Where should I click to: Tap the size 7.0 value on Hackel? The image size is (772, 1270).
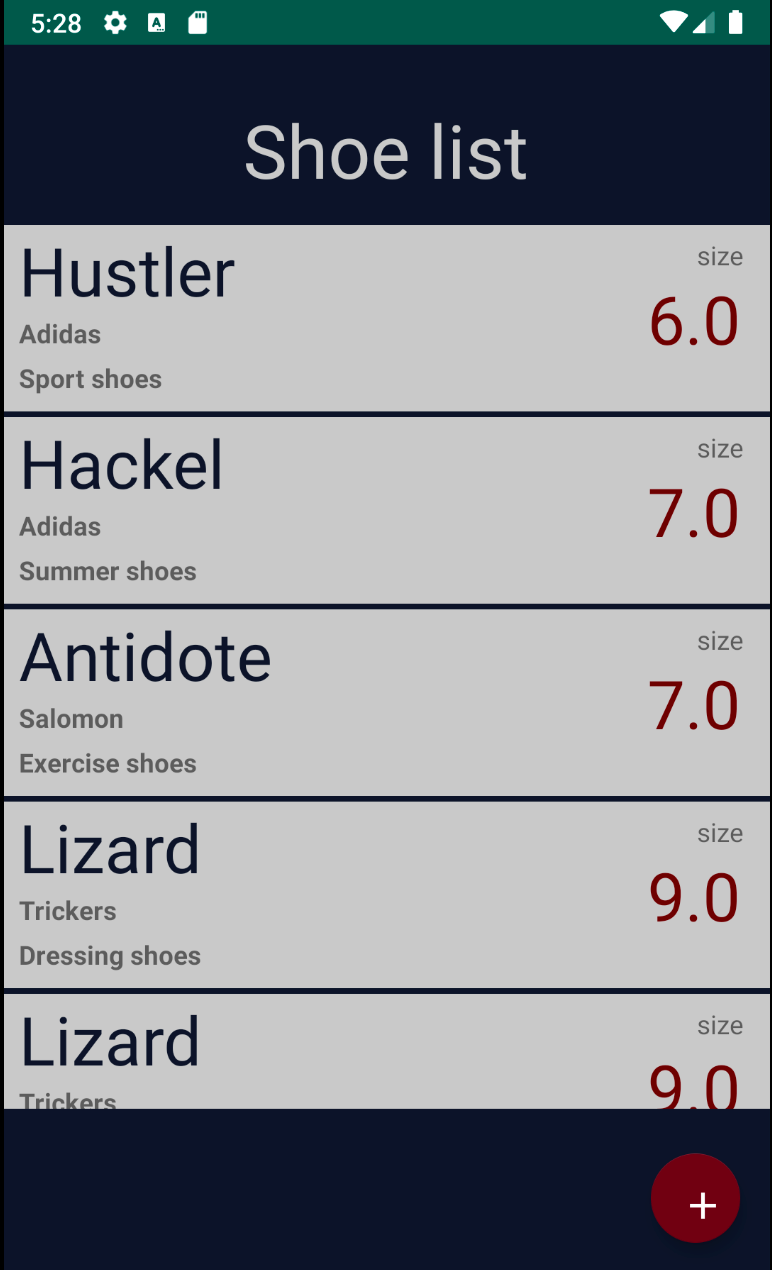[694, 513]
